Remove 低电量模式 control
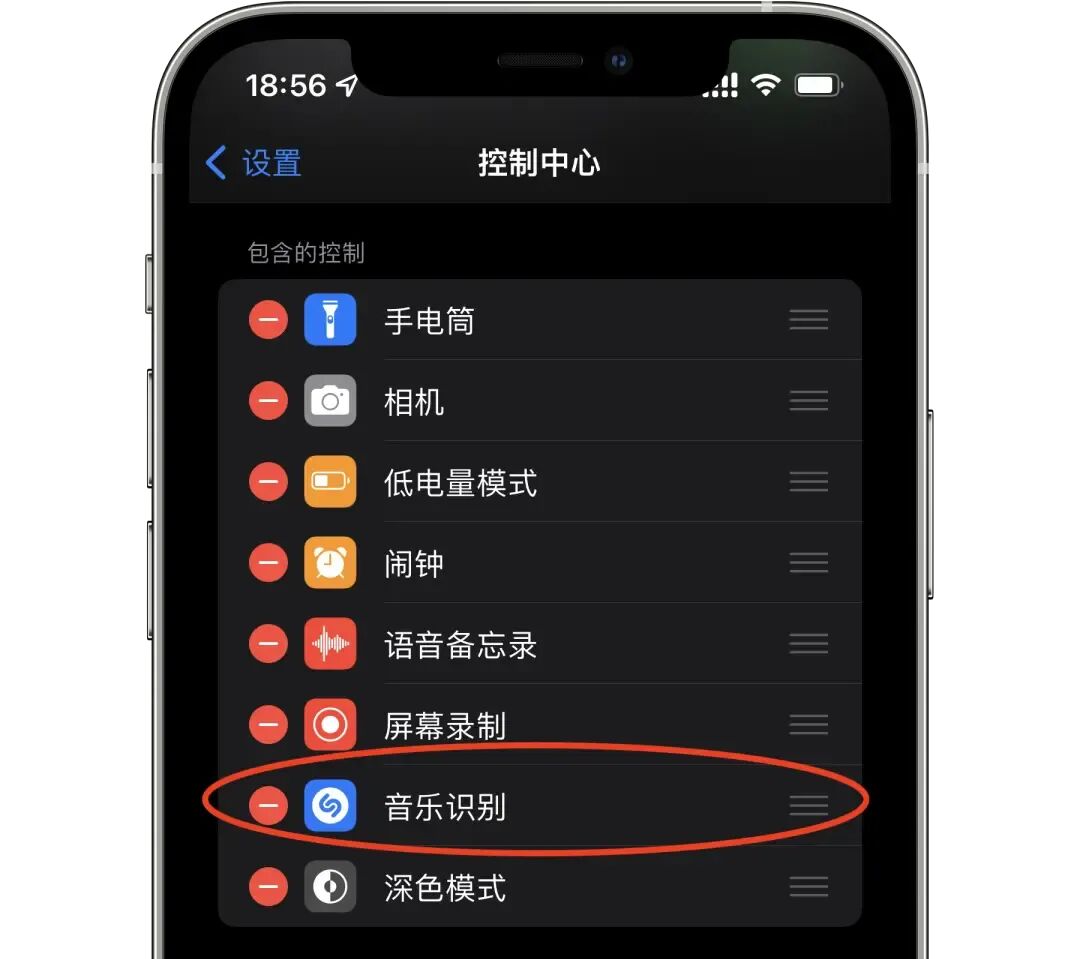Viewport: 1080px width, 959px height. pos(268,482)
